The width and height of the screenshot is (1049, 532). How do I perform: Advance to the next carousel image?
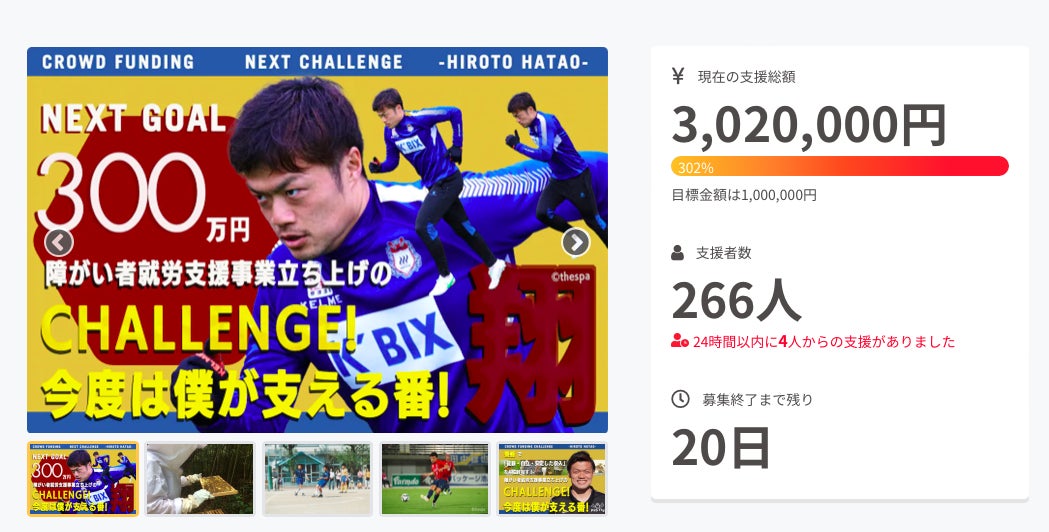[x=575, y=242]
